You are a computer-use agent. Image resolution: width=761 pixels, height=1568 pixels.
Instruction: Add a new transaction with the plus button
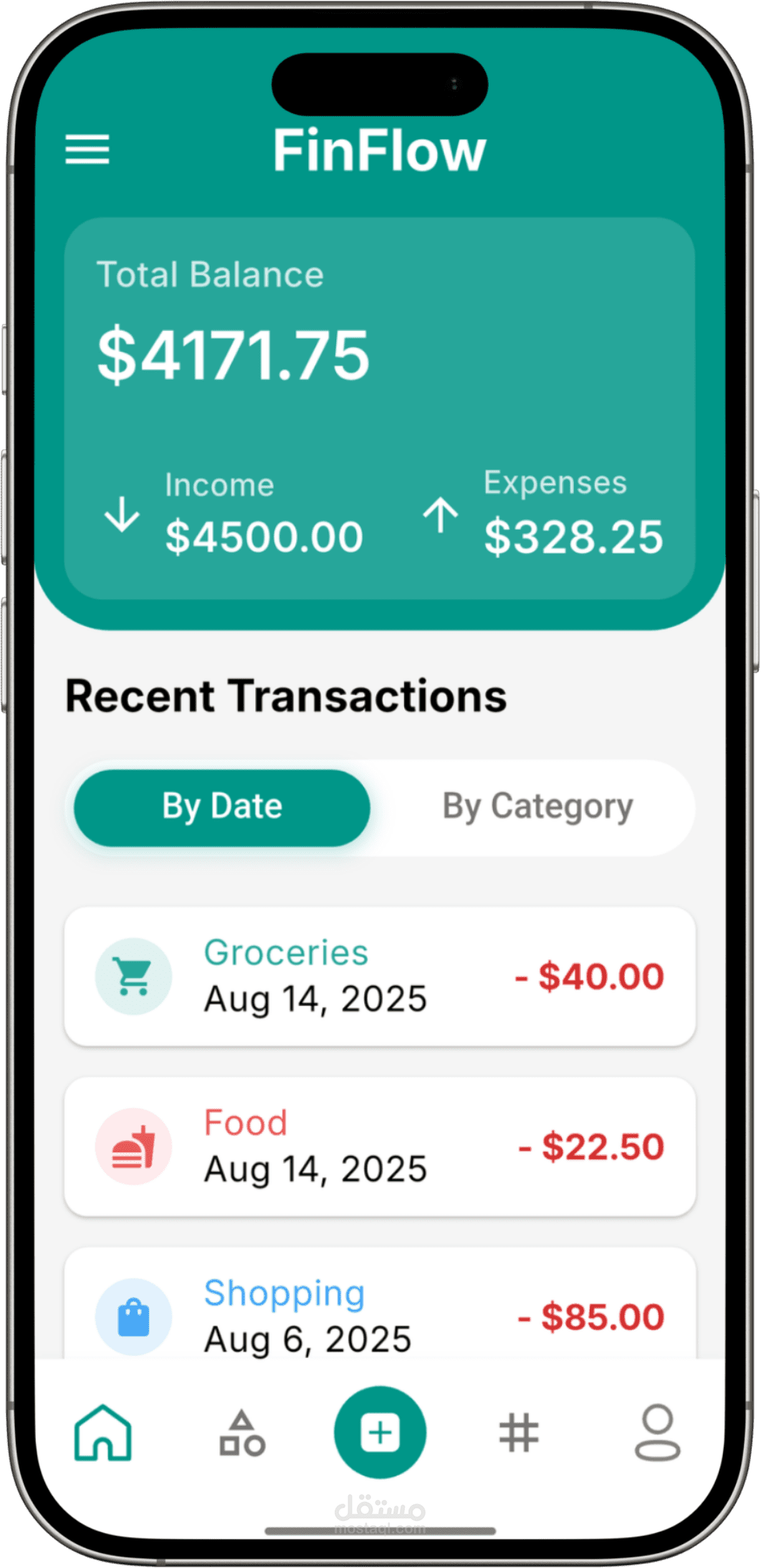click(x=380, y=1432)
